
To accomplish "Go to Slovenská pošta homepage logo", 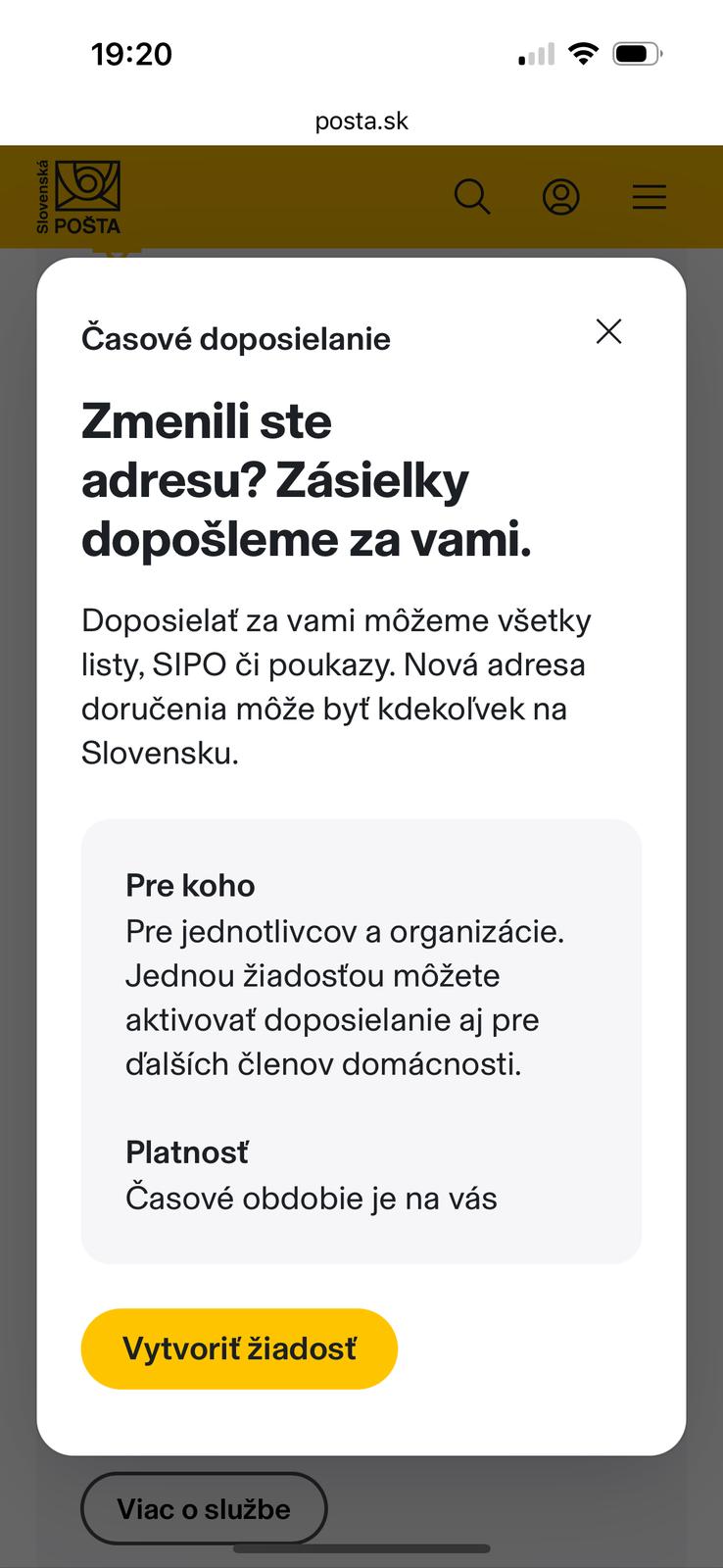I will pyautogui.click(x=78, y=197).
